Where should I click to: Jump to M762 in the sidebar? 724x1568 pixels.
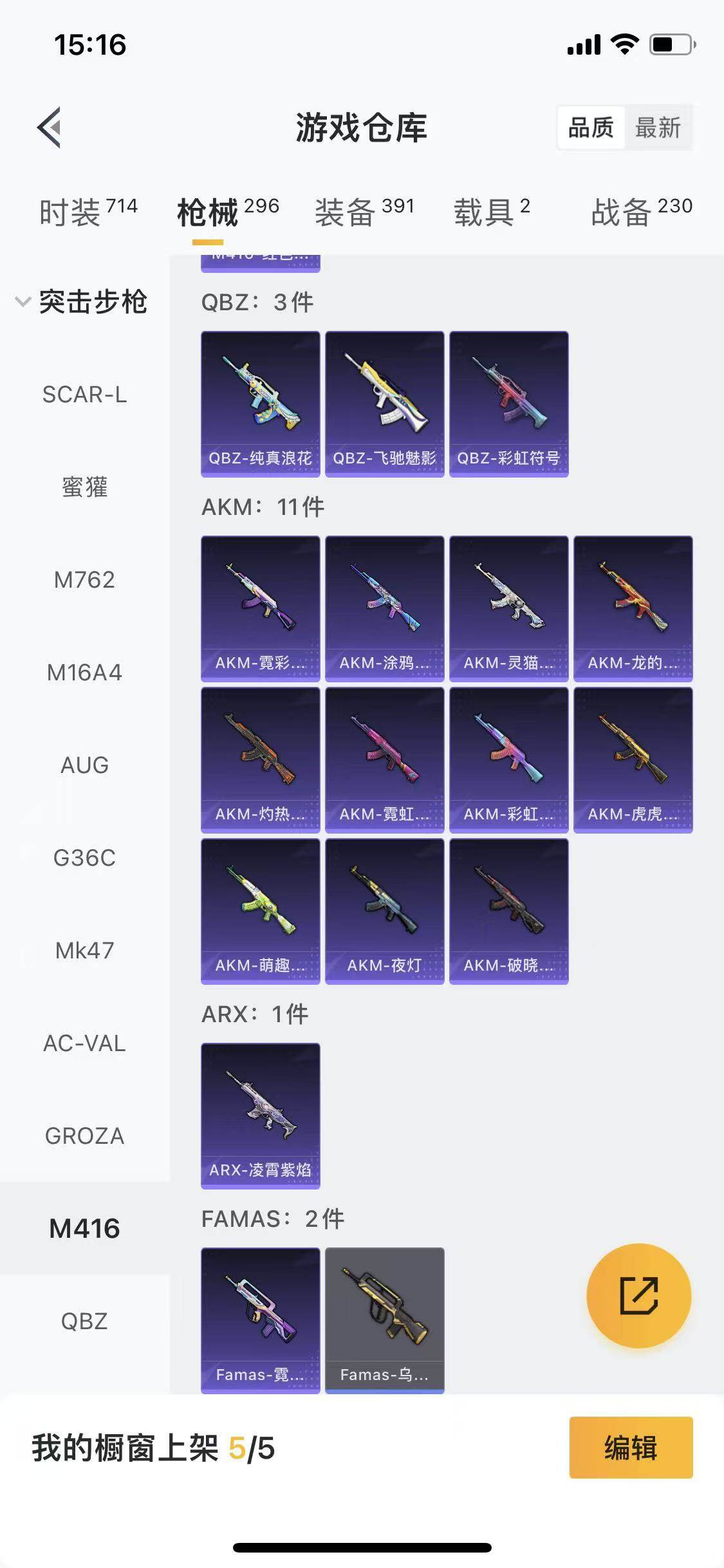[x=84, y=580]
